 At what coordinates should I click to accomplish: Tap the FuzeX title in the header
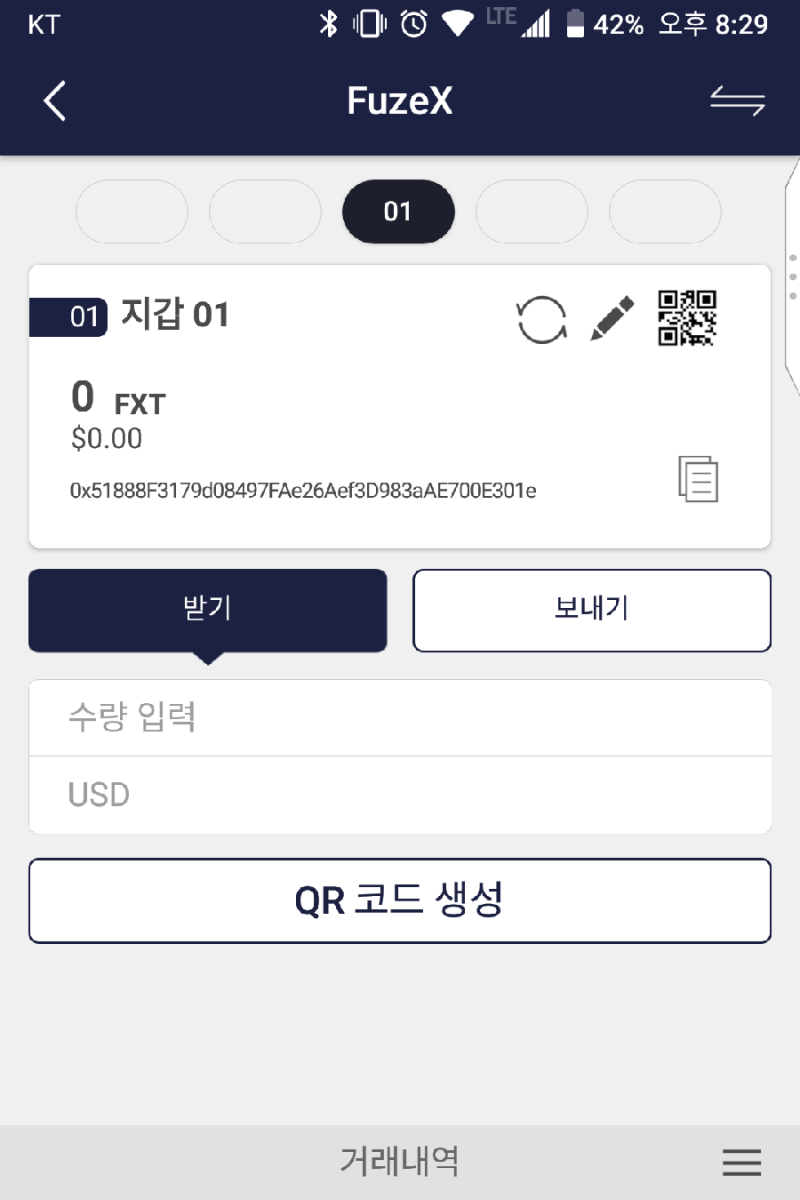(399, 100)
